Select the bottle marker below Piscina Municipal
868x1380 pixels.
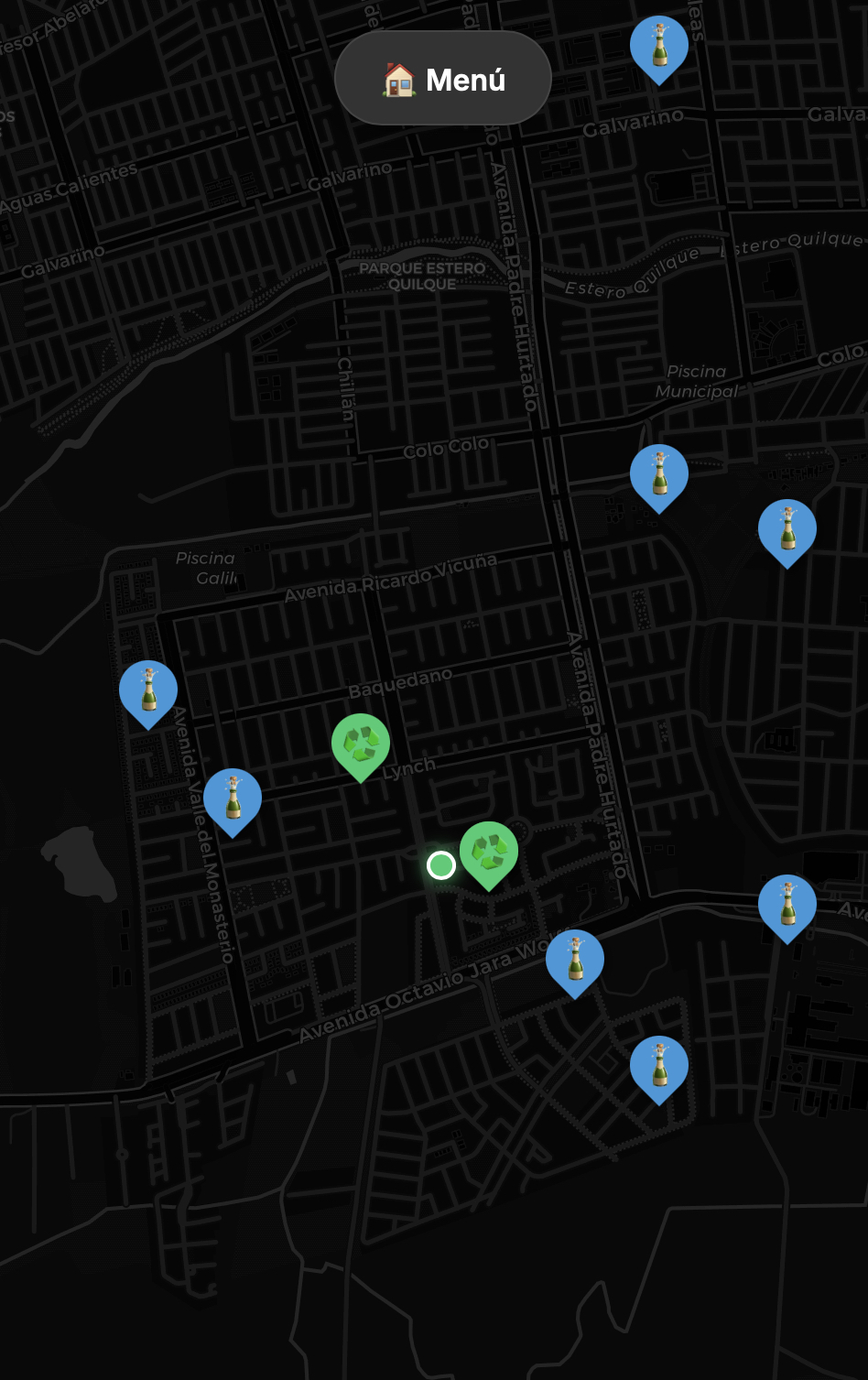point(659,475)
